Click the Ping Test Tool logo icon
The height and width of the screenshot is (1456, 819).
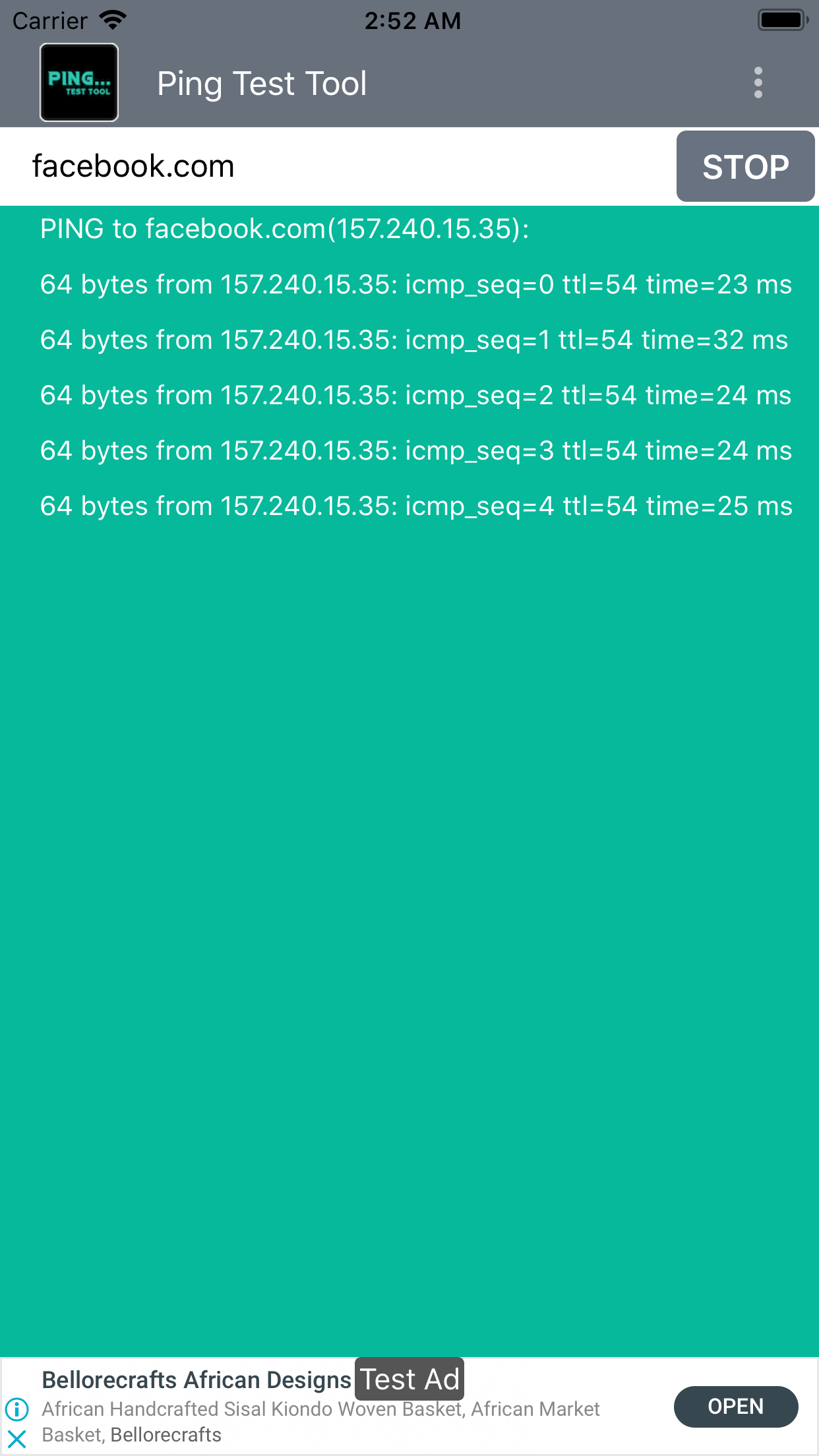coord(78,83)
